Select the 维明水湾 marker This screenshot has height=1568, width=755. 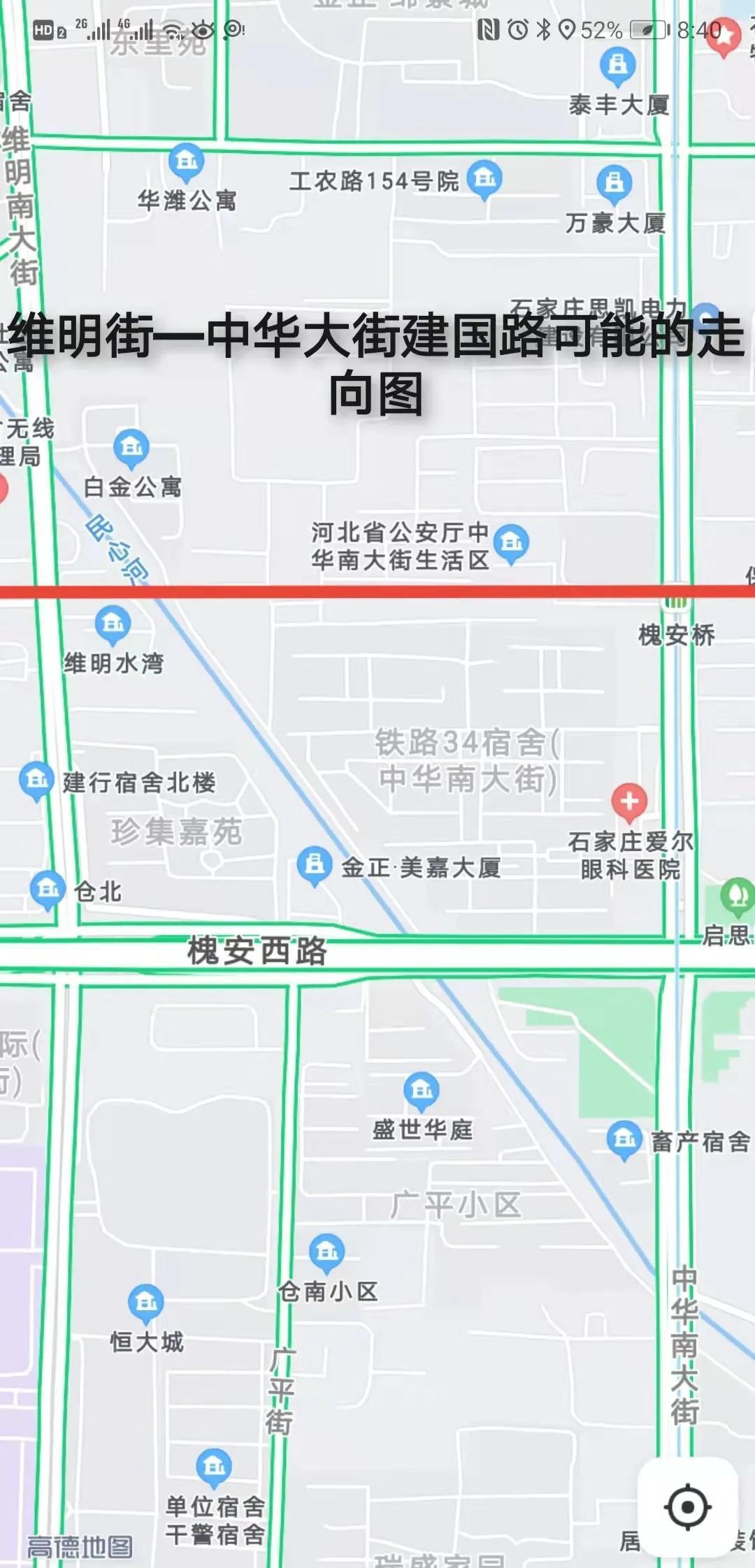click(x=113, y=623)
